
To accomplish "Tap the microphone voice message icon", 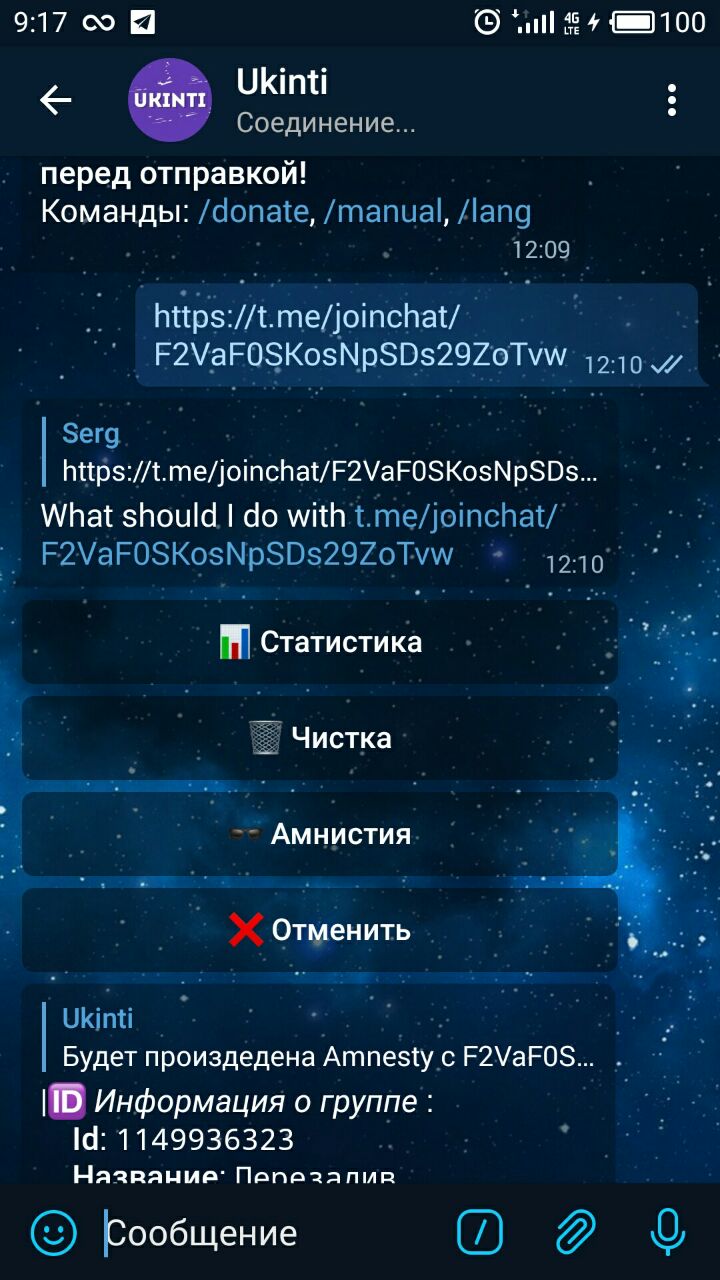I will point(667,1232).
